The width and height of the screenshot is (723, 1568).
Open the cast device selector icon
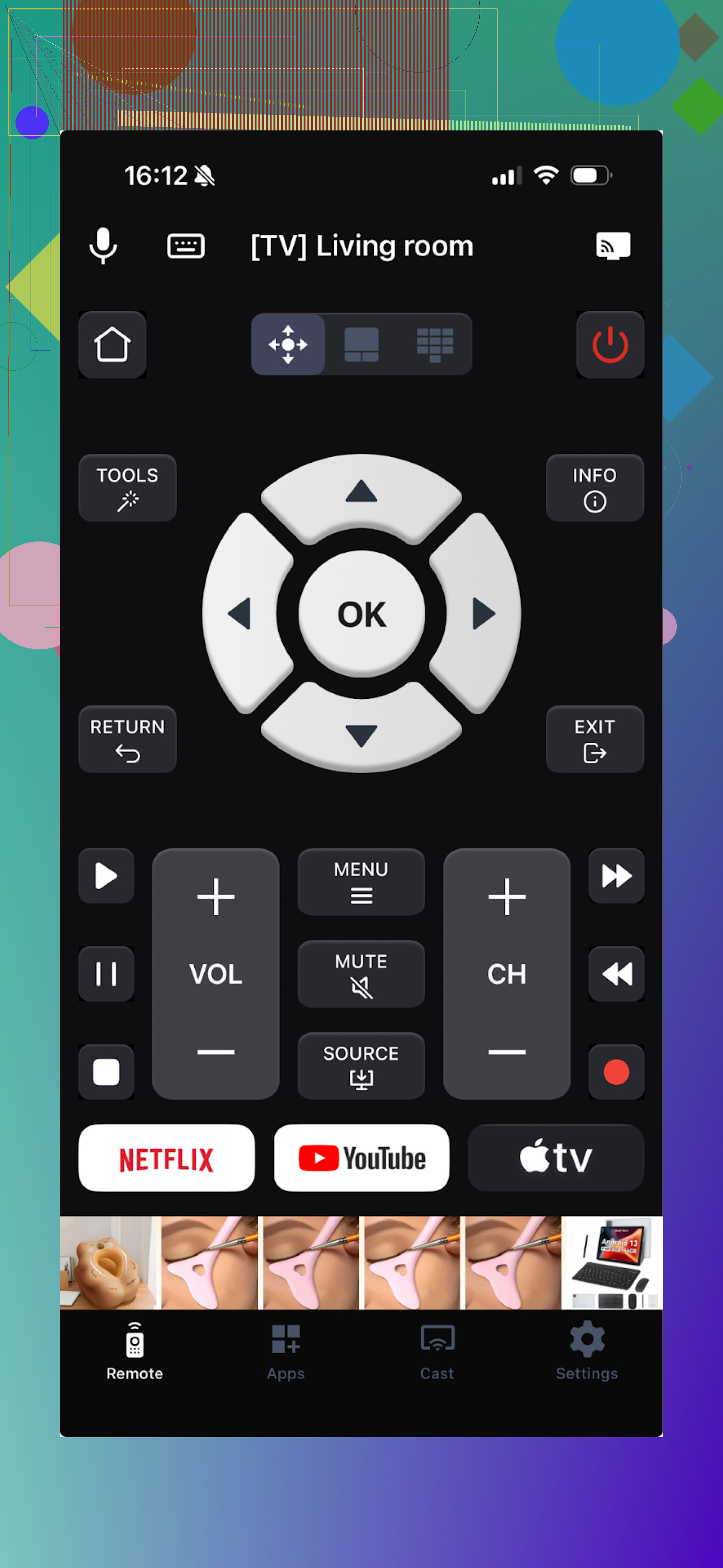pyautogui.click(x=612, y=246)
